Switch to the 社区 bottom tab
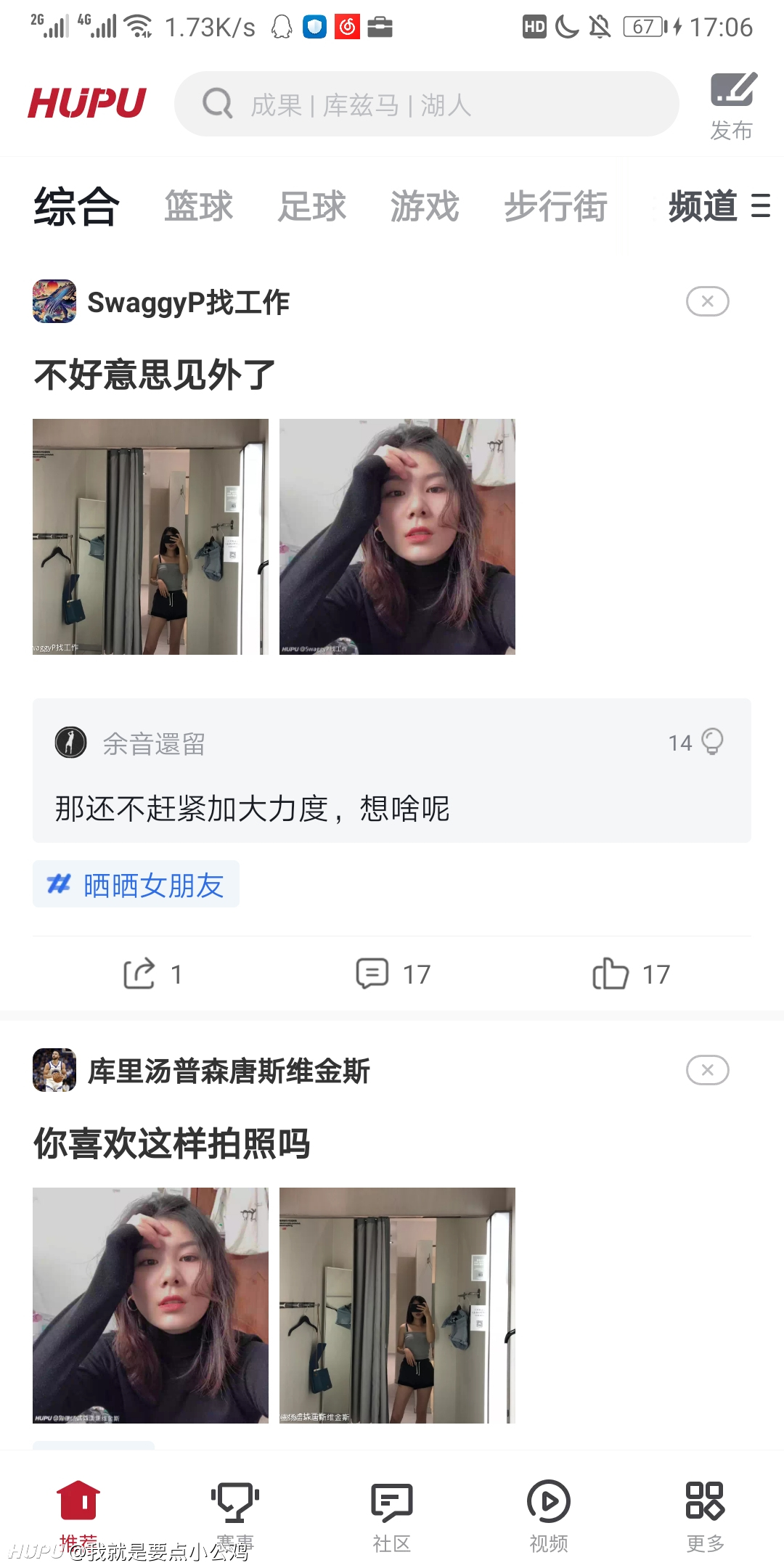 click(392, 1516)
